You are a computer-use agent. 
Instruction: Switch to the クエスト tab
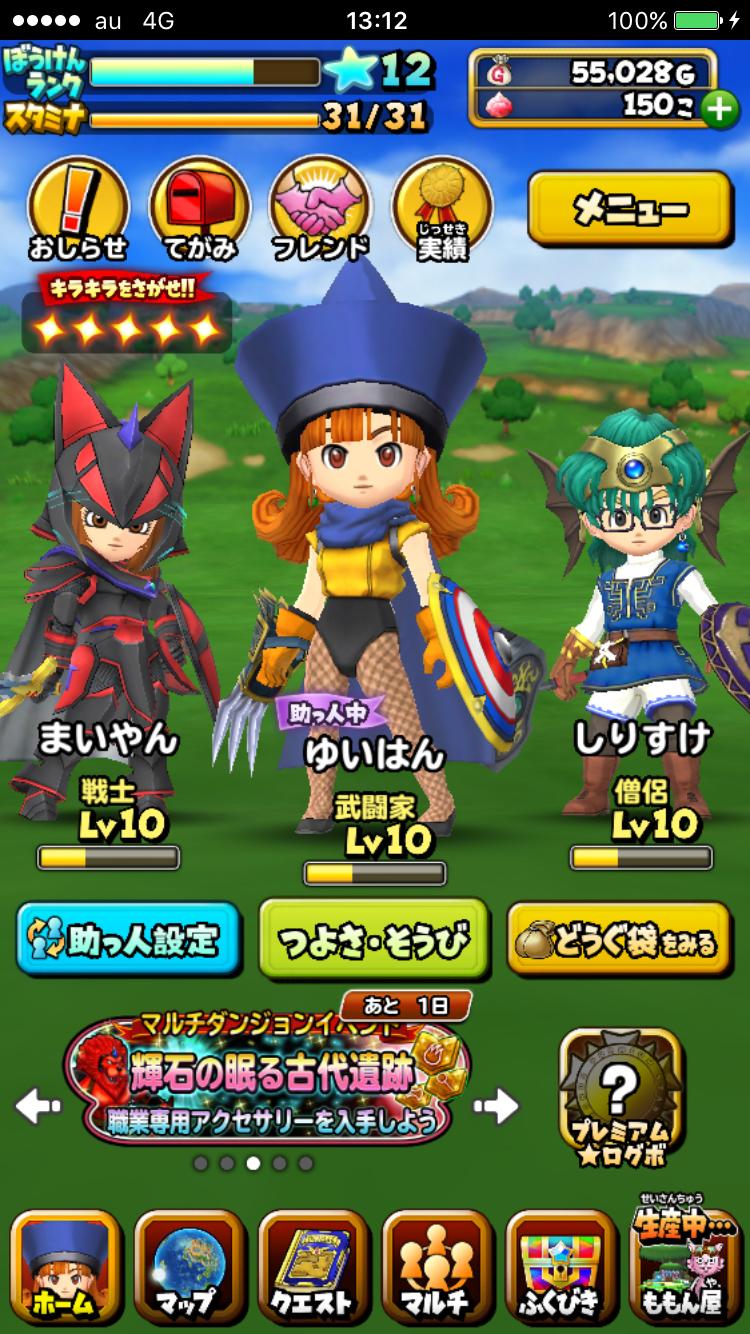pyautogui.click(x=313, y=1267)
